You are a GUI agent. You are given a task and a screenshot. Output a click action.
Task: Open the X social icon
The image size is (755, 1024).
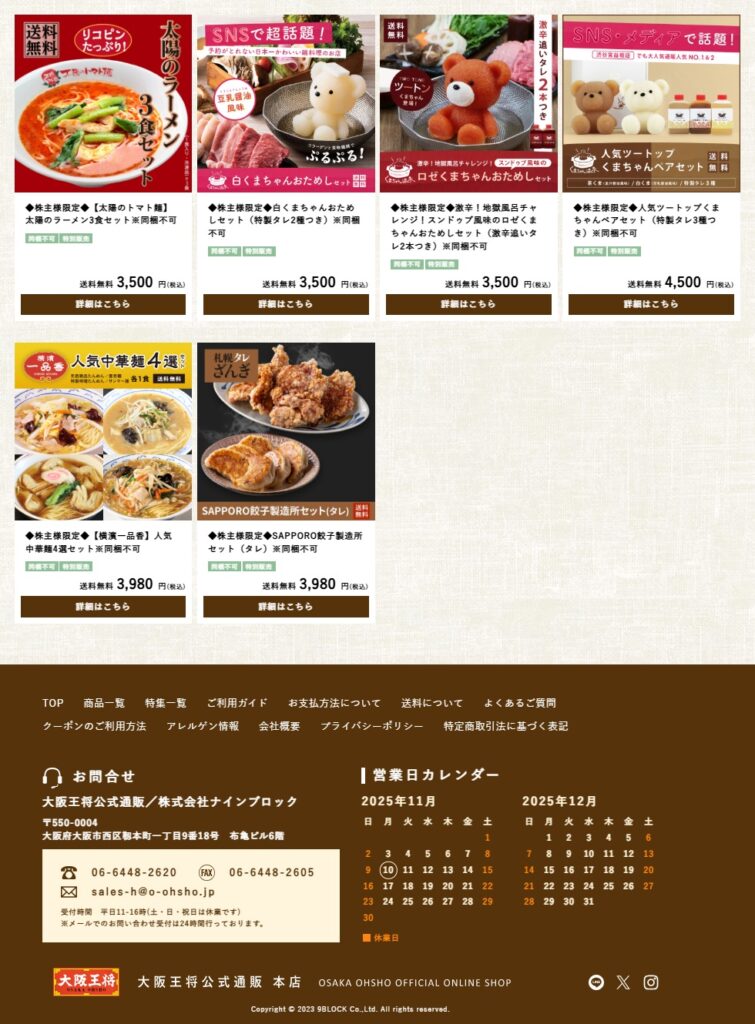click(623, 982)
